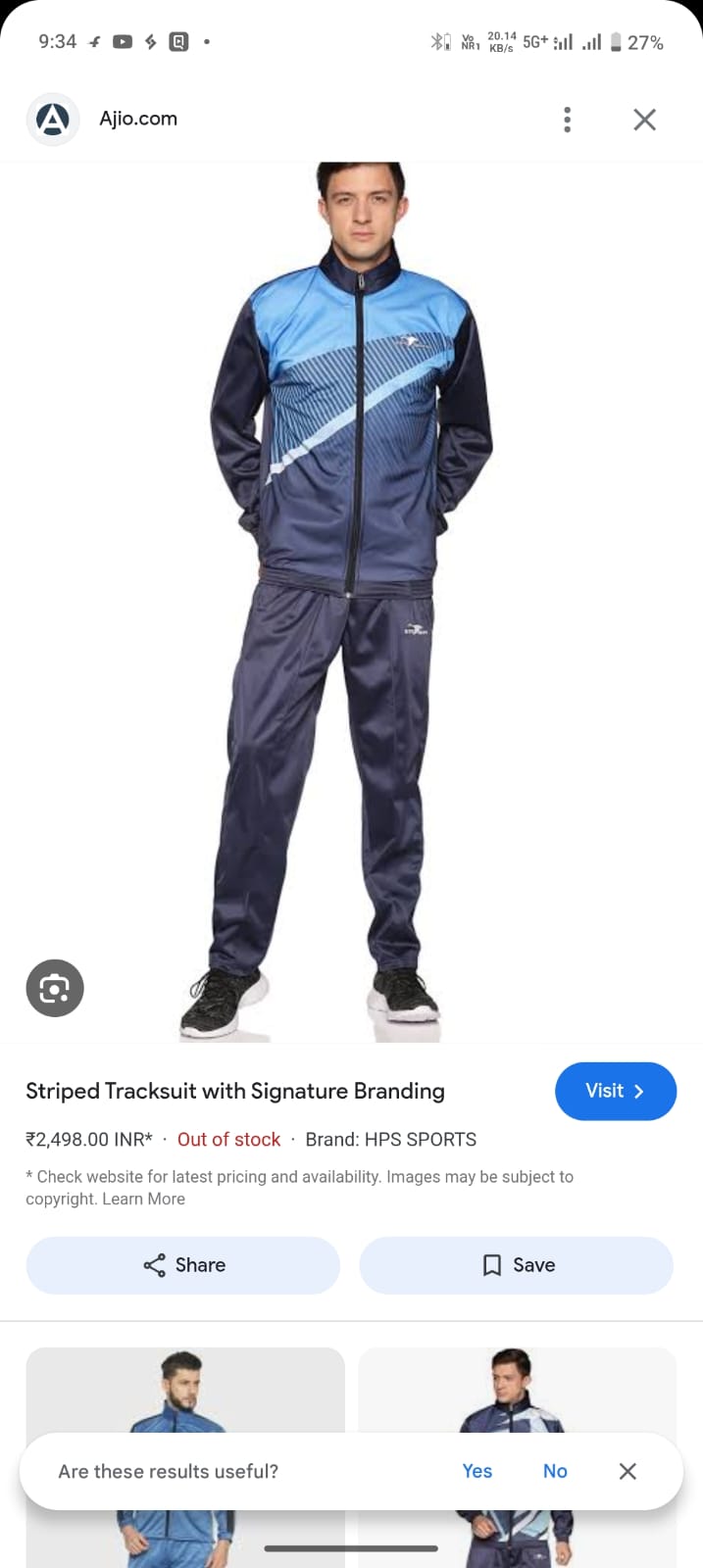Viewport: 703px width, 1568px height.
Task: Close the Ajio.com image viewer
Action: tap(644, 120)
